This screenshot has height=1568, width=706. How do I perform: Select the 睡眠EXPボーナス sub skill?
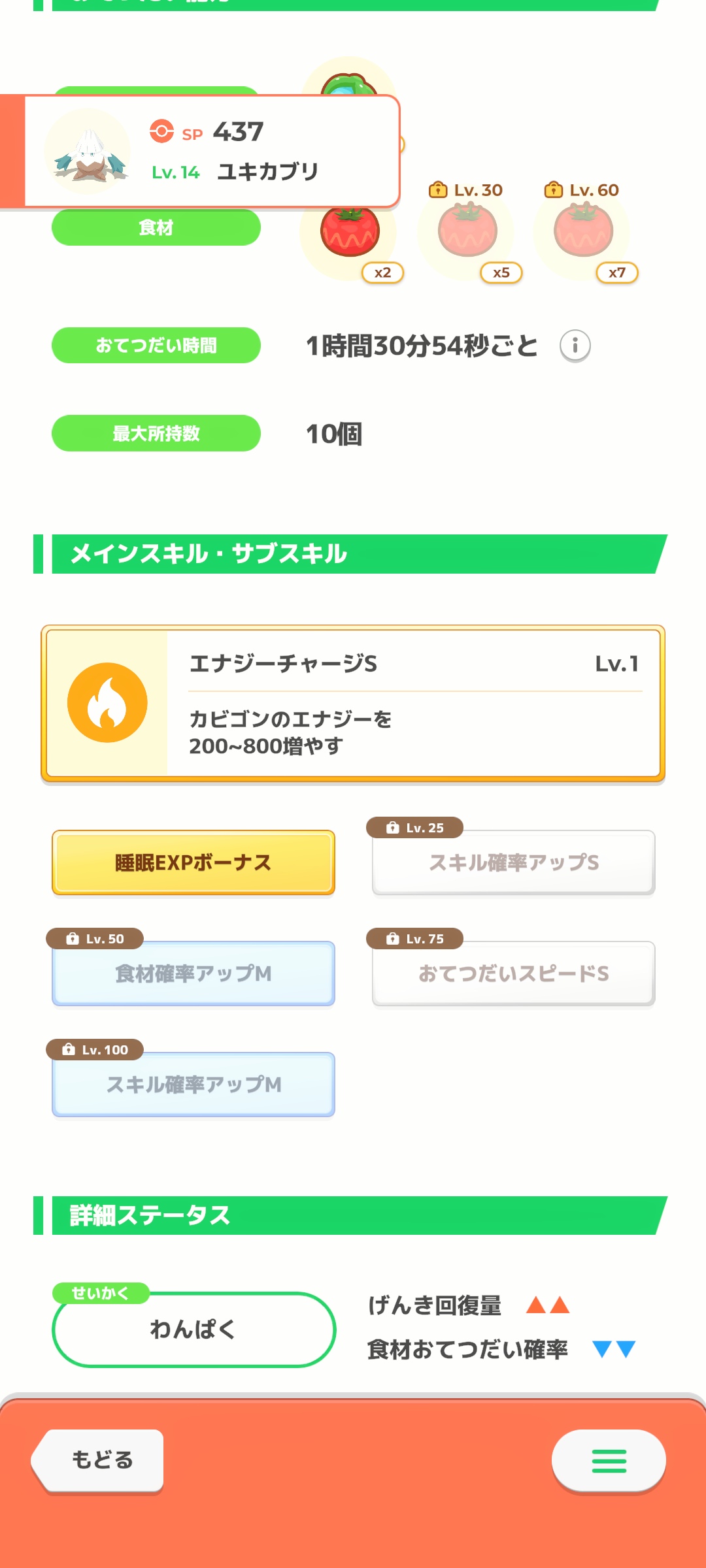click(193, 862)
